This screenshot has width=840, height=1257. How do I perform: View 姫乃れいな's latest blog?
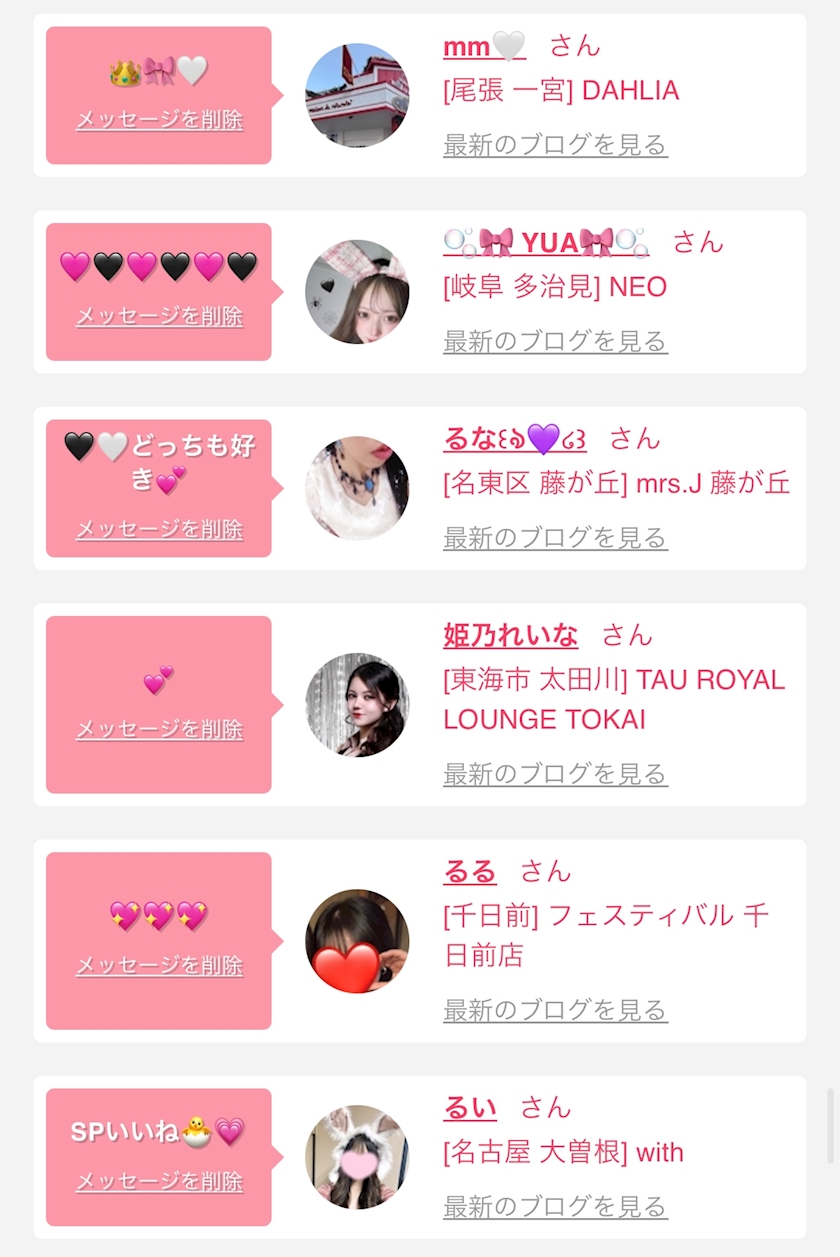point(555,774)
